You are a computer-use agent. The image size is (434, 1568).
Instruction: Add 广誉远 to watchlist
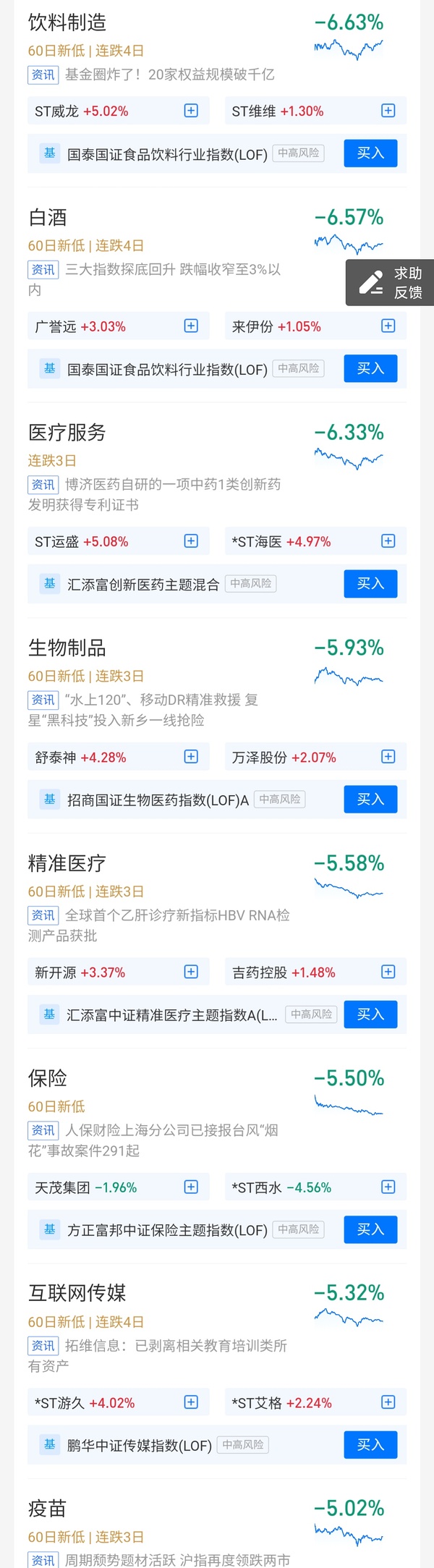pos(191,326)
